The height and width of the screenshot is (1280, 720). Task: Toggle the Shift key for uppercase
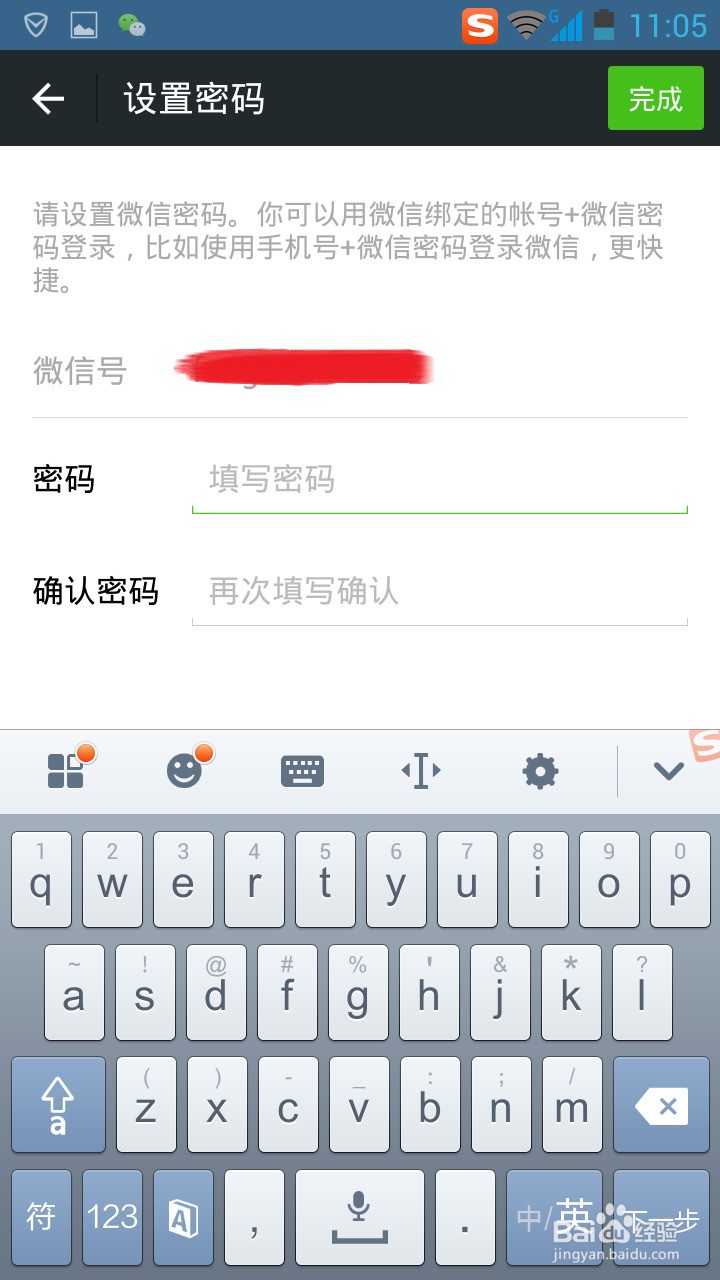58,1105
